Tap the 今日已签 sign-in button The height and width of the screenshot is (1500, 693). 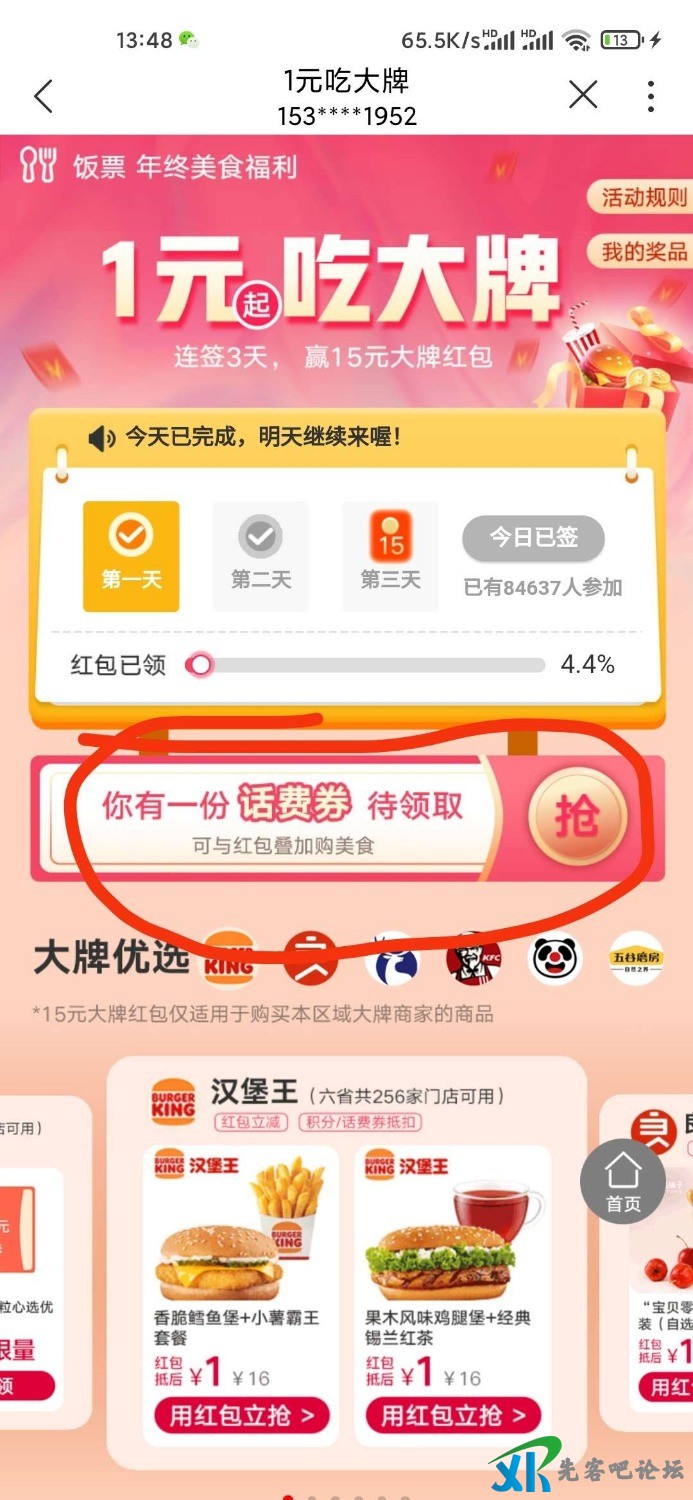point(533,538)
